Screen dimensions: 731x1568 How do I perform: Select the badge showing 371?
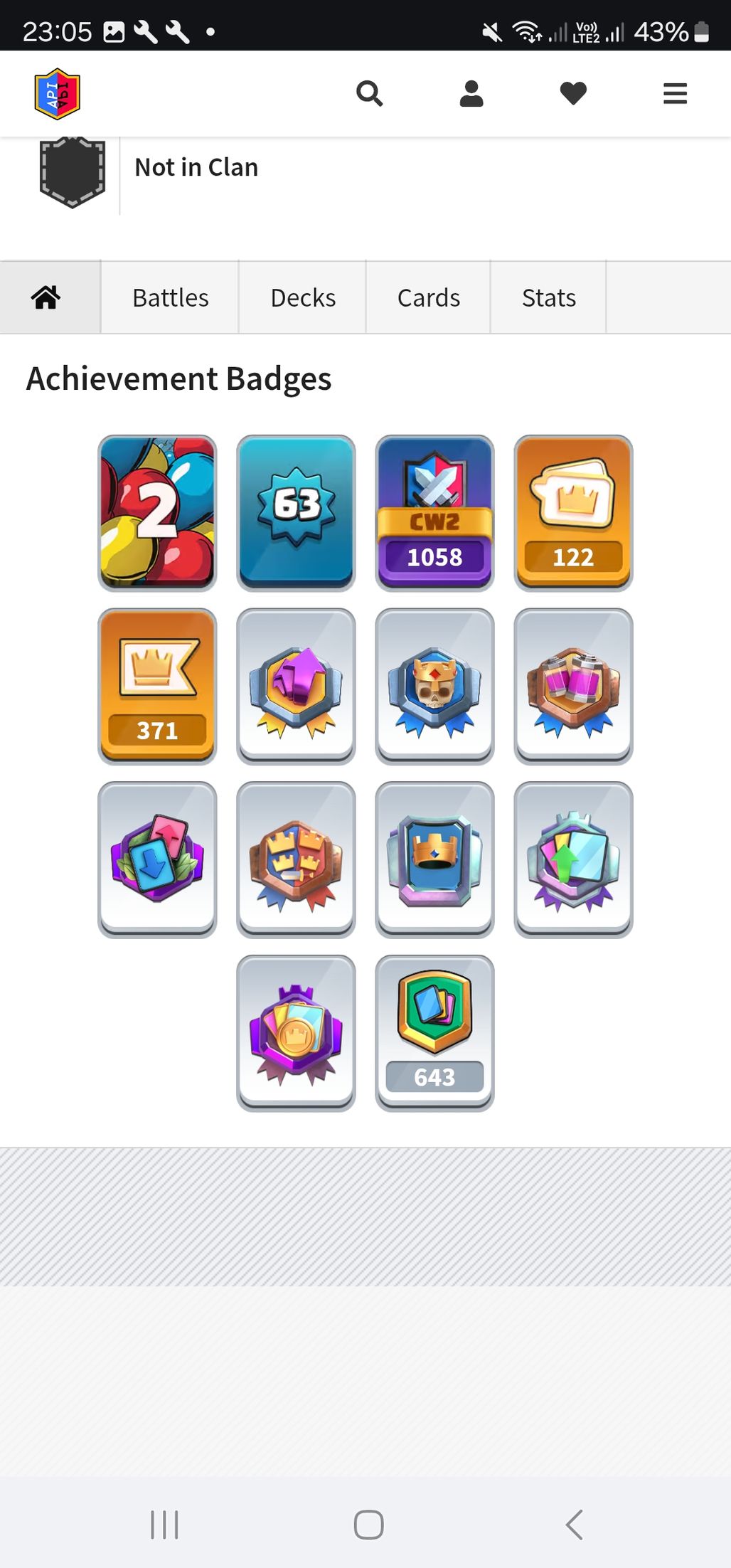tap(157, 686)
